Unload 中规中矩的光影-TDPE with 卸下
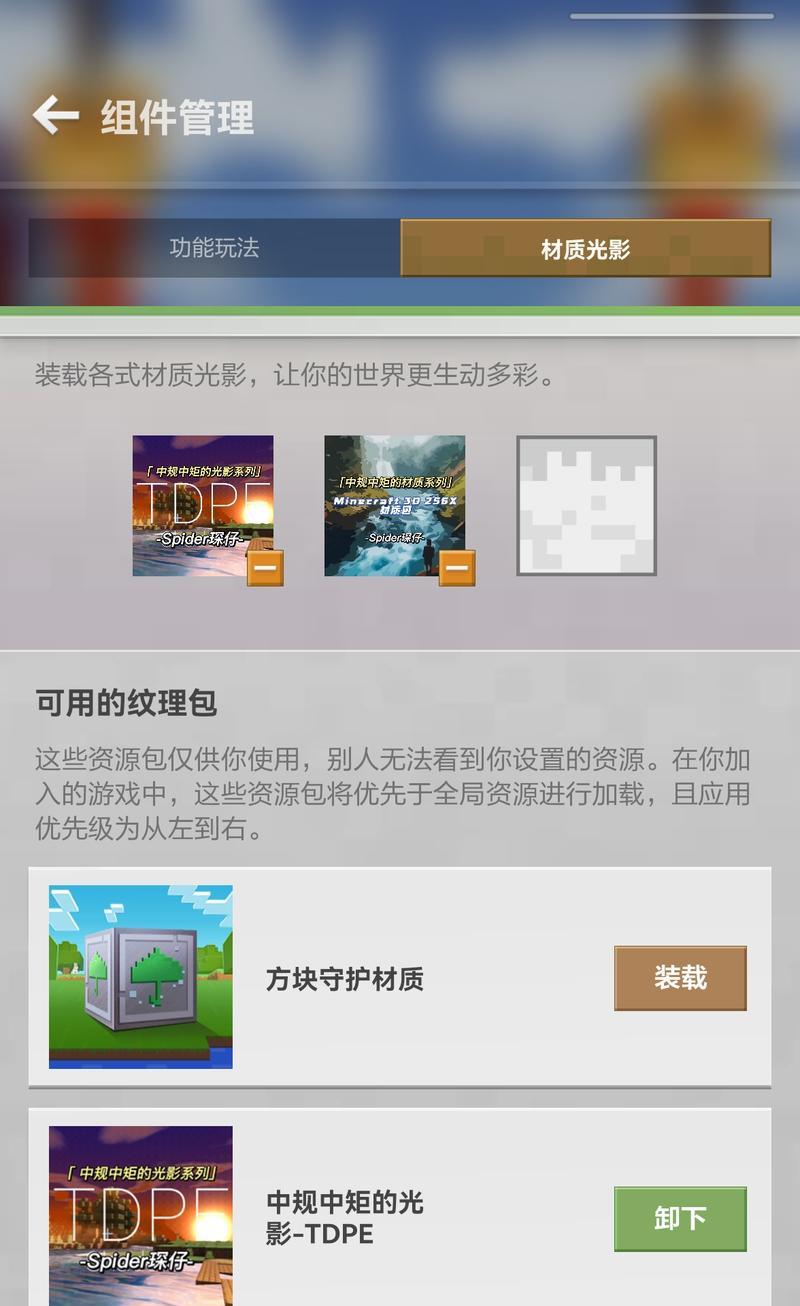 (x=680, y=1219)
